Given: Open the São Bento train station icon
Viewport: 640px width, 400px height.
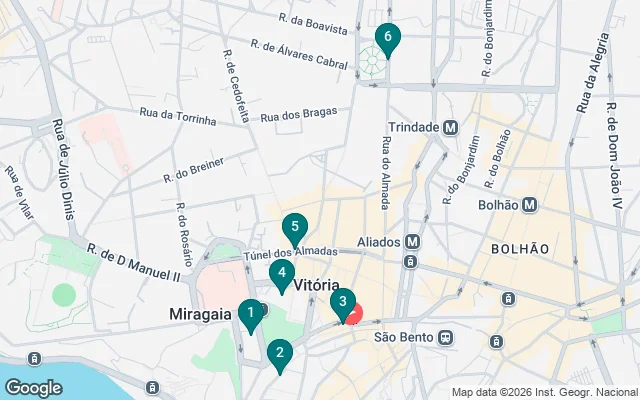Looking at the screenshot, I should 443,337.
